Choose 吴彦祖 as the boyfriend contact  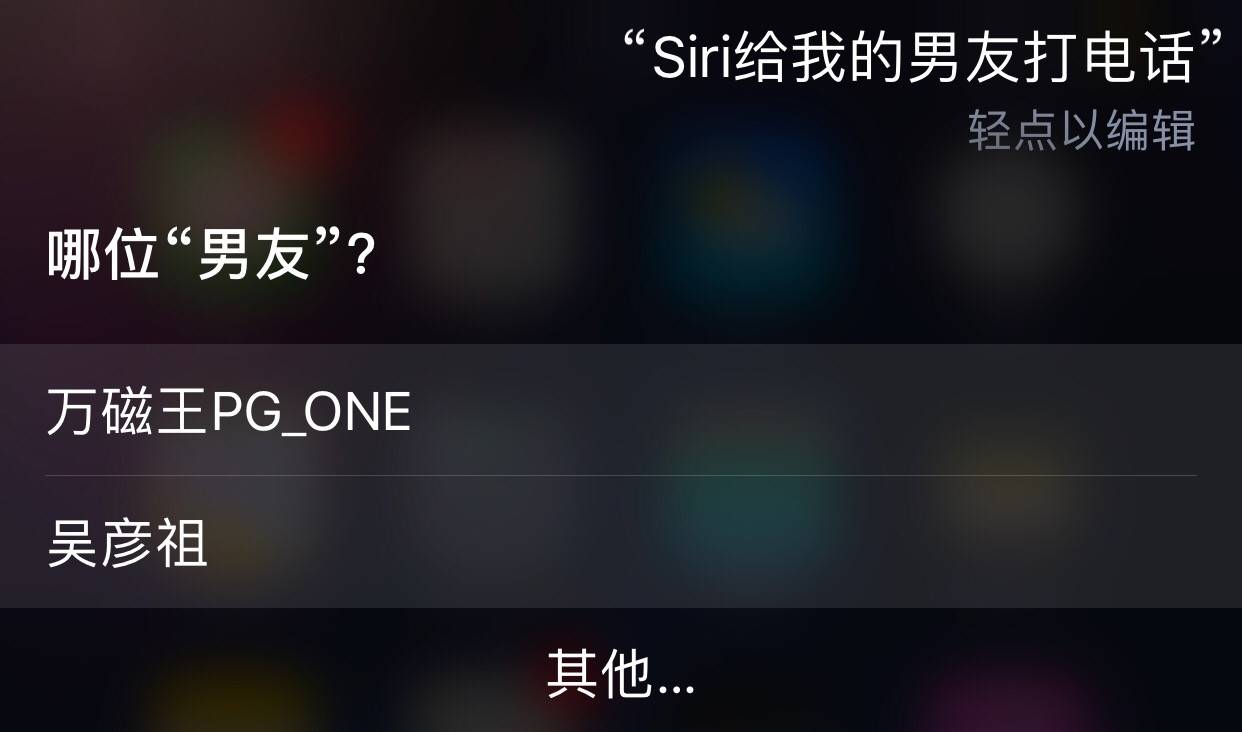point(128,544)
